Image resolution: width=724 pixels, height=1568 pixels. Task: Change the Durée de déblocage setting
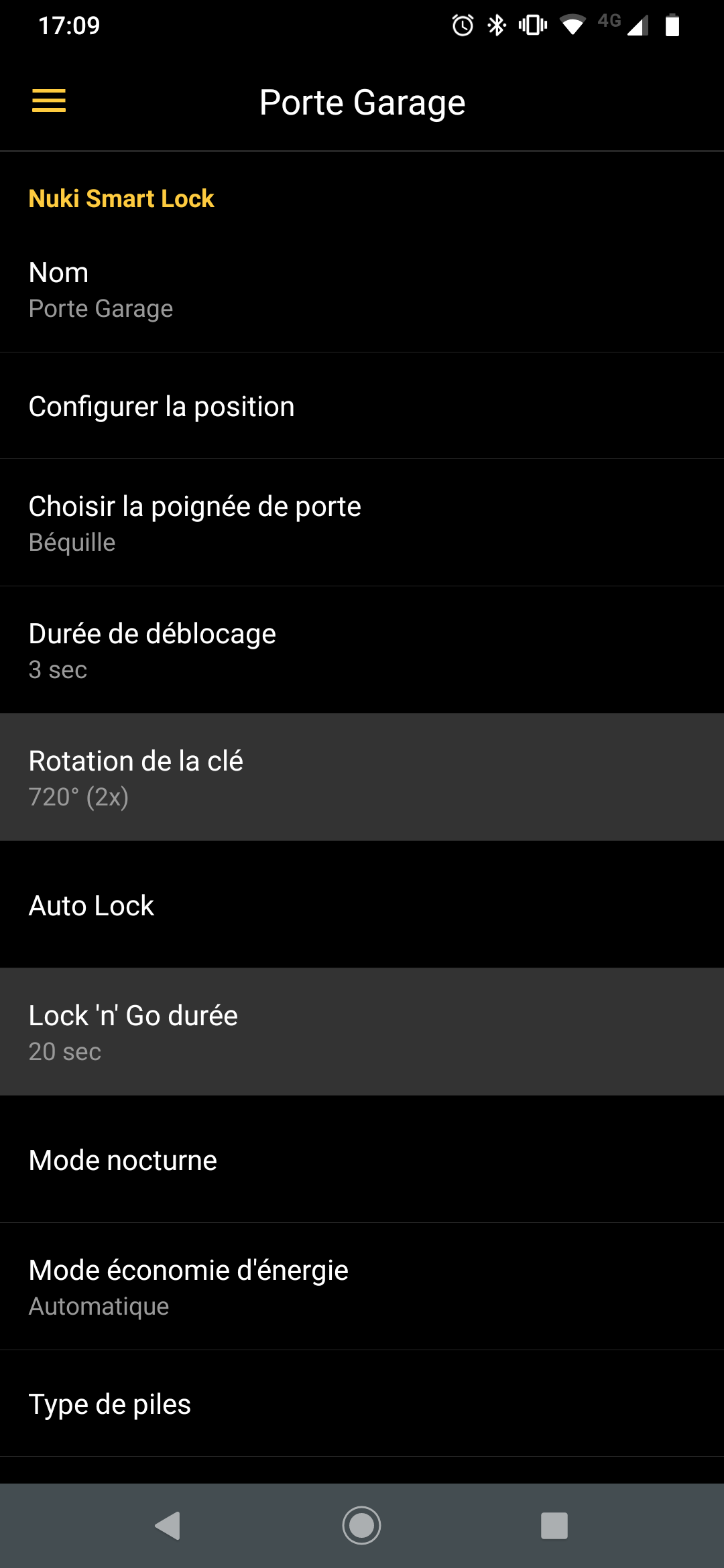pos(362,651)
